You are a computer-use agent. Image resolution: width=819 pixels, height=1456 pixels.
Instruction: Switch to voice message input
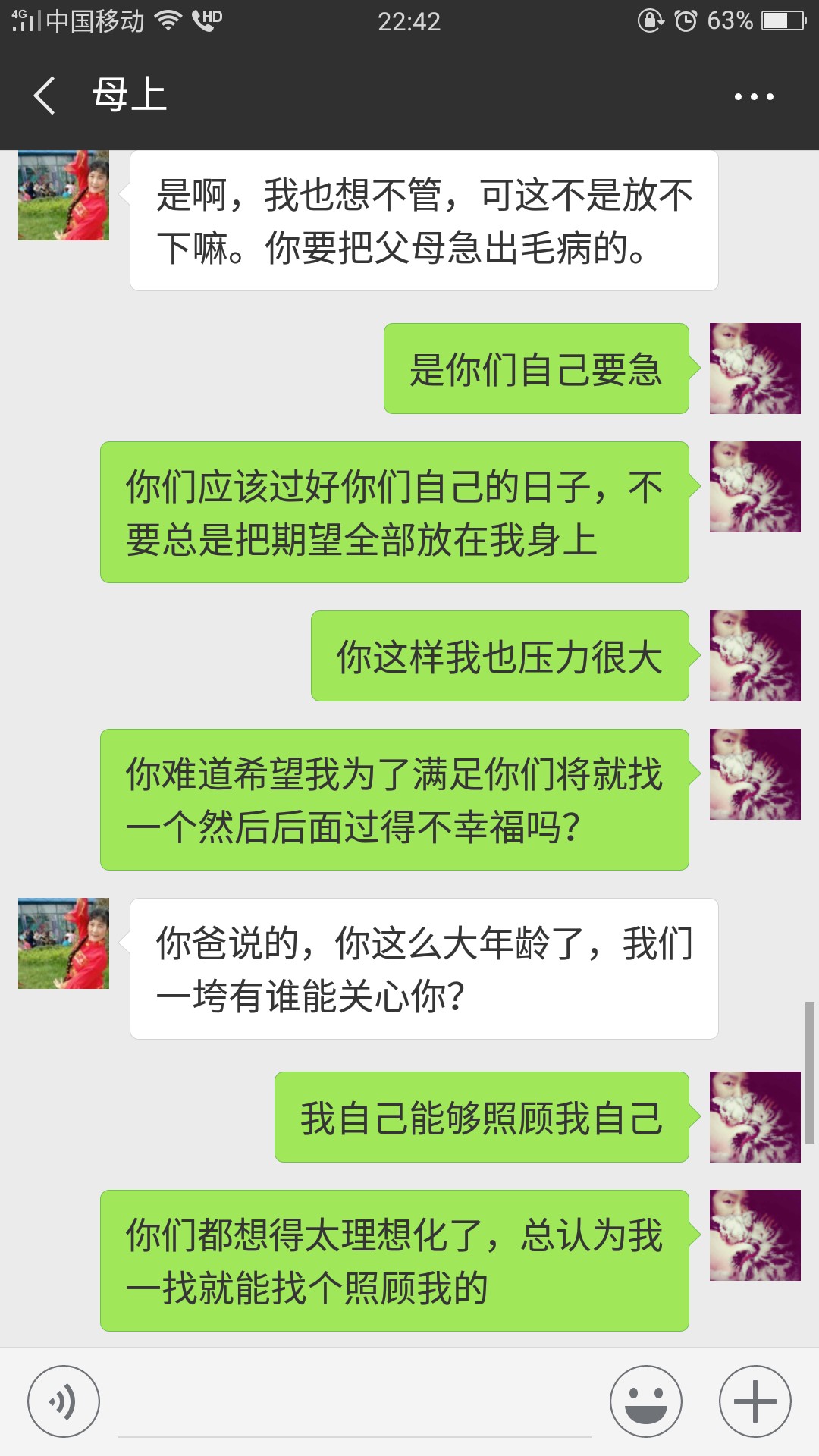point(64,1401)
